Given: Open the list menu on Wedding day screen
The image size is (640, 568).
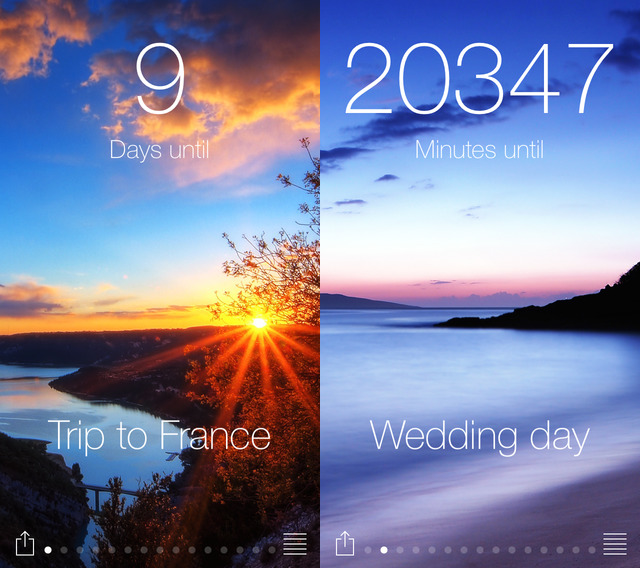Looking at the screenshot, I should [615, 544].
